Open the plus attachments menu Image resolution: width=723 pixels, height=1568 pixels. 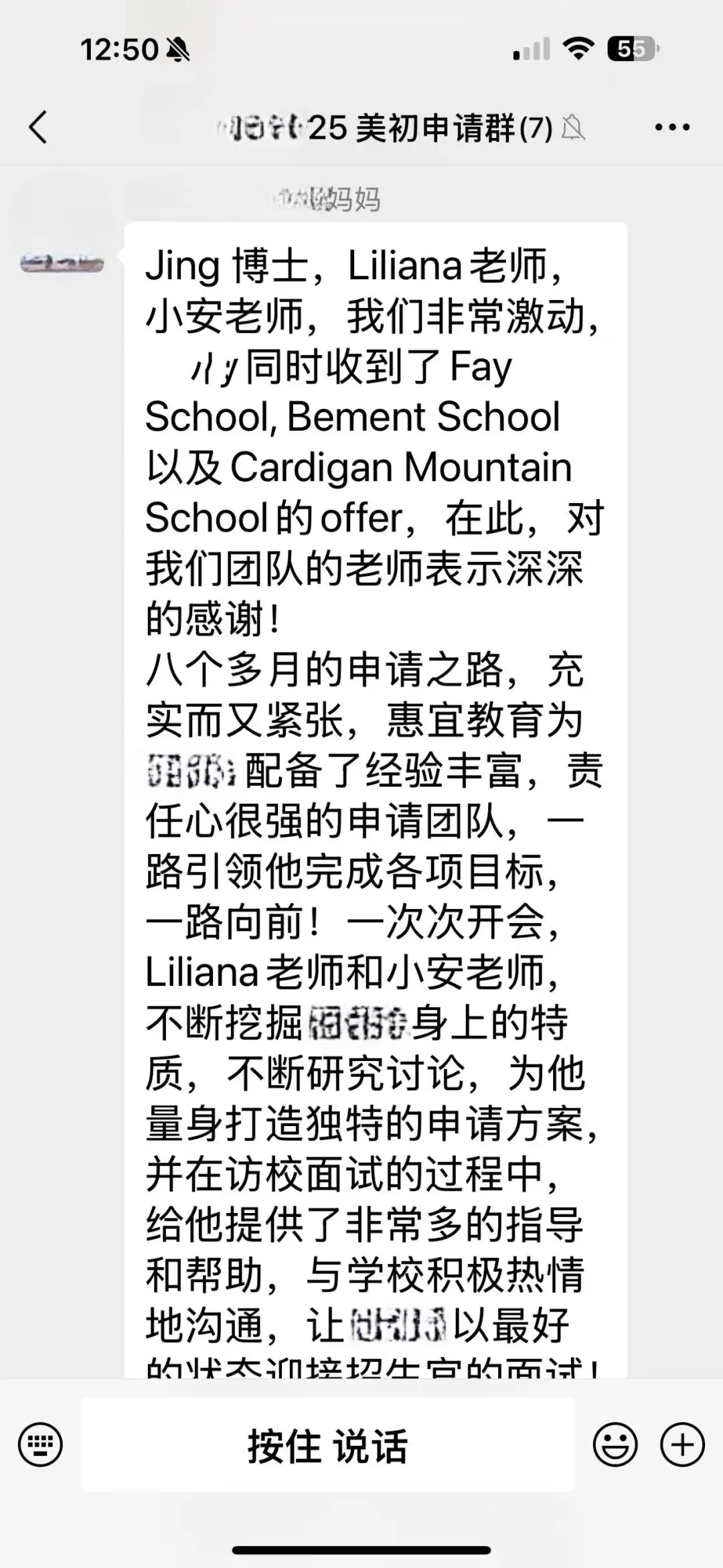(682, 1445)
